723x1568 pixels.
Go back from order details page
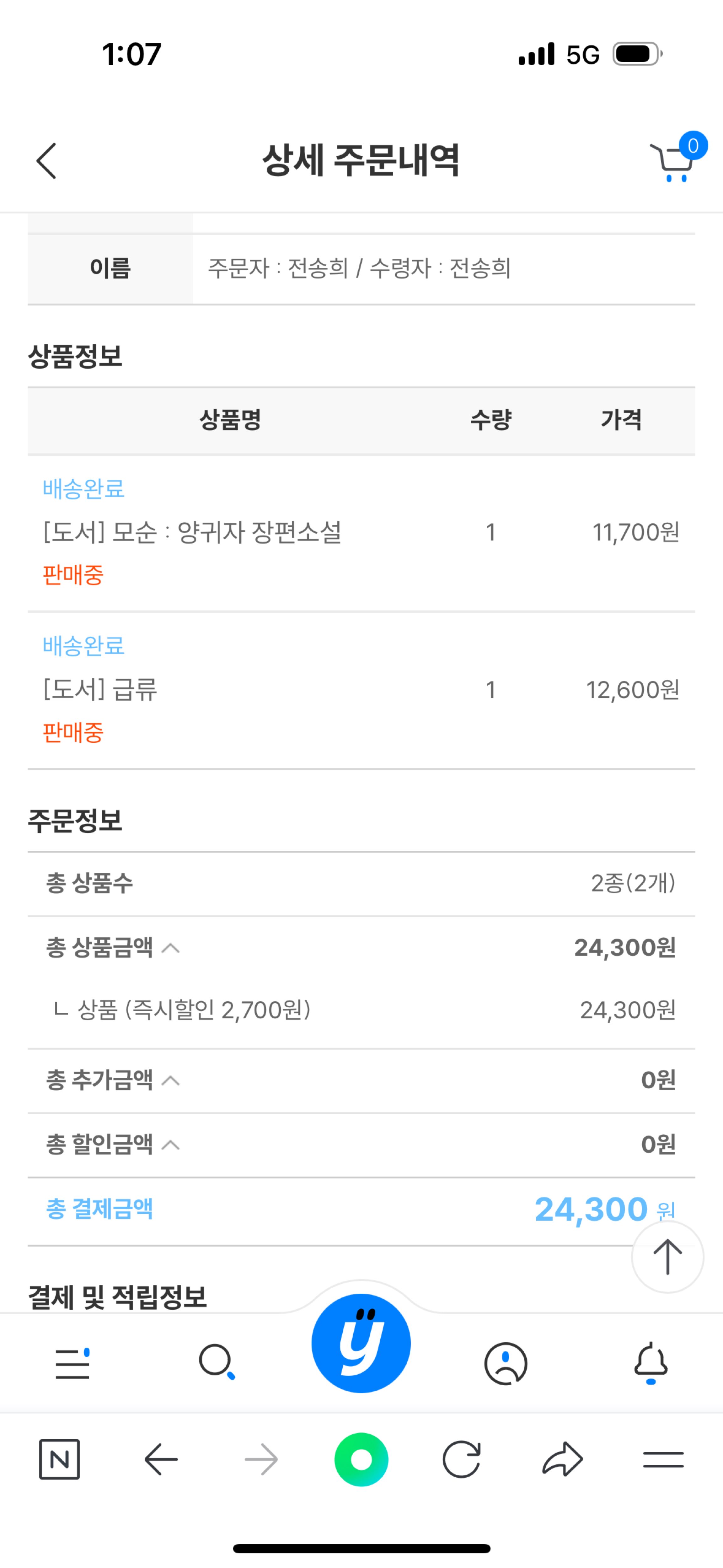[46, 161]
